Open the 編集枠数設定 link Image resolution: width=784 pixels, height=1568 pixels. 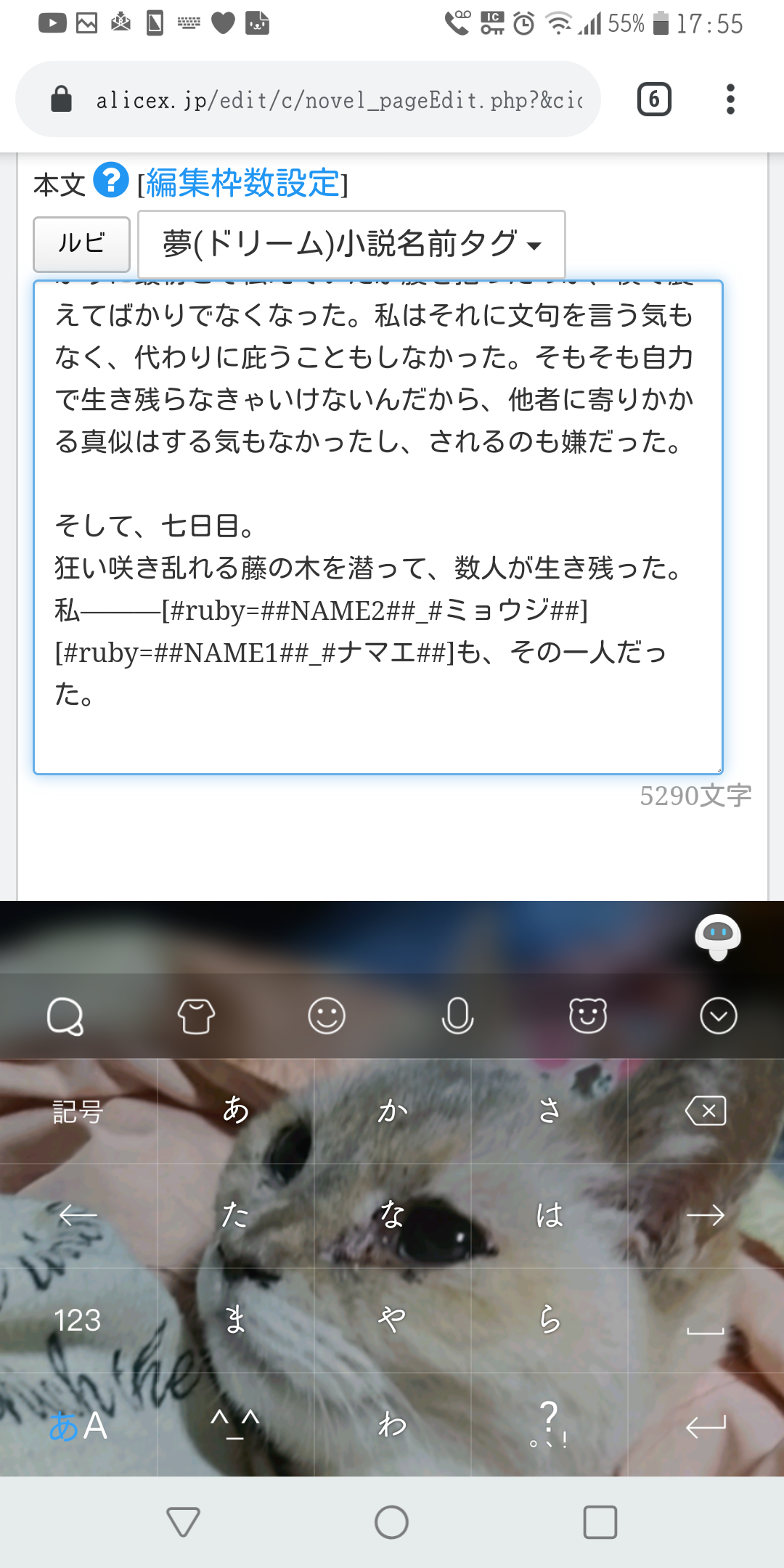click(x=242, y=183)
